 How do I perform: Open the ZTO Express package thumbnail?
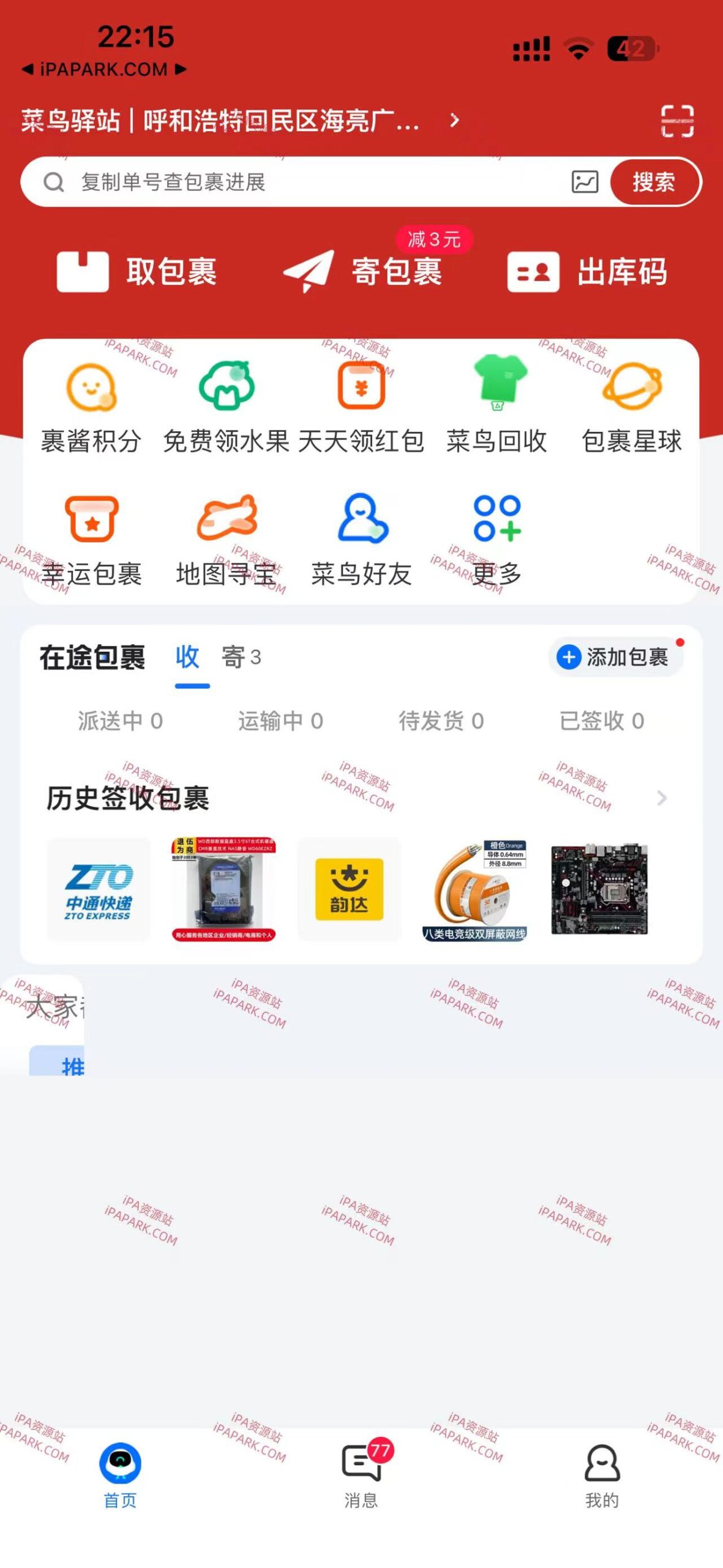tap(99, 889)
